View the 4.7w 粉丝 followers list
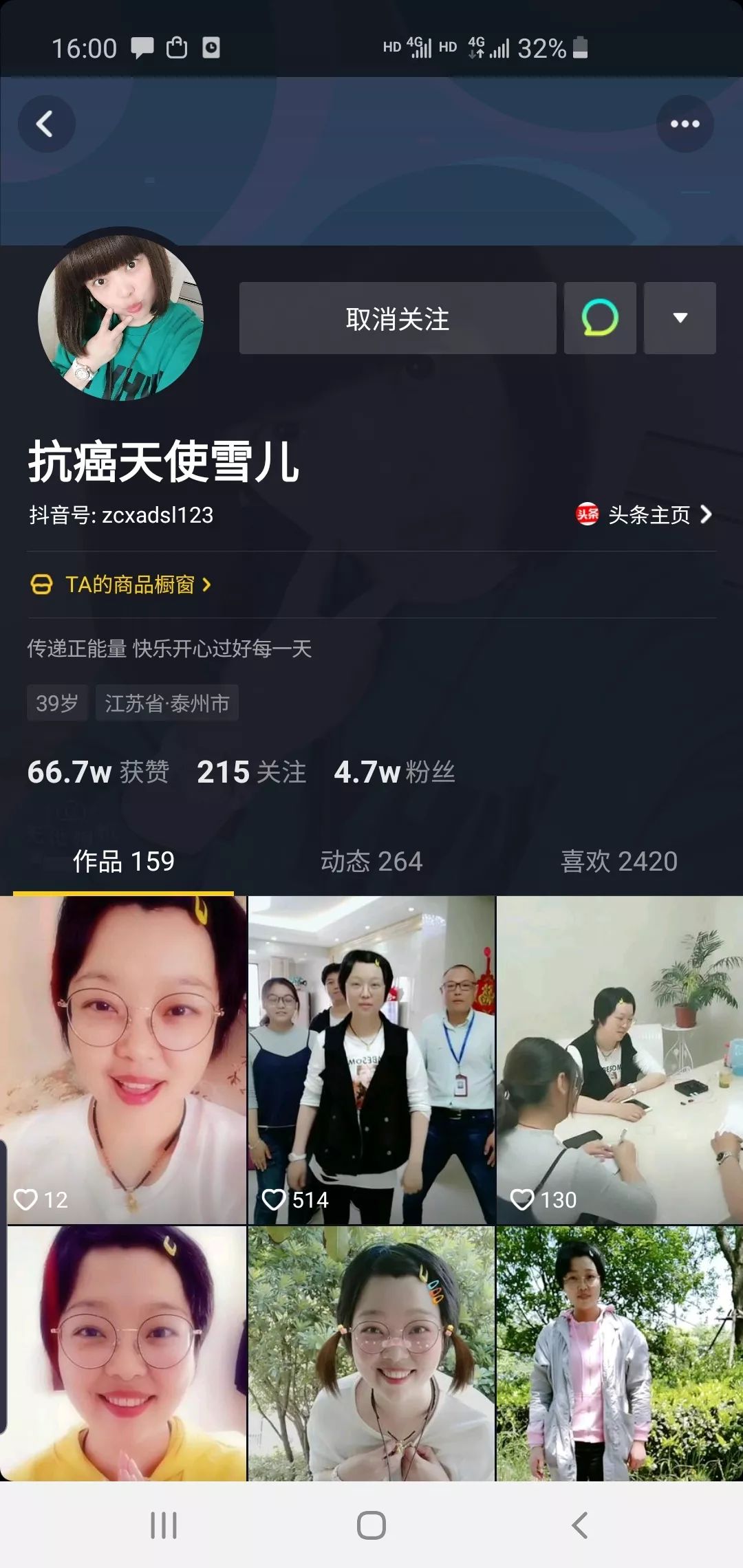The width and height of the screenshot is (743, 1568). coord(394,772)
